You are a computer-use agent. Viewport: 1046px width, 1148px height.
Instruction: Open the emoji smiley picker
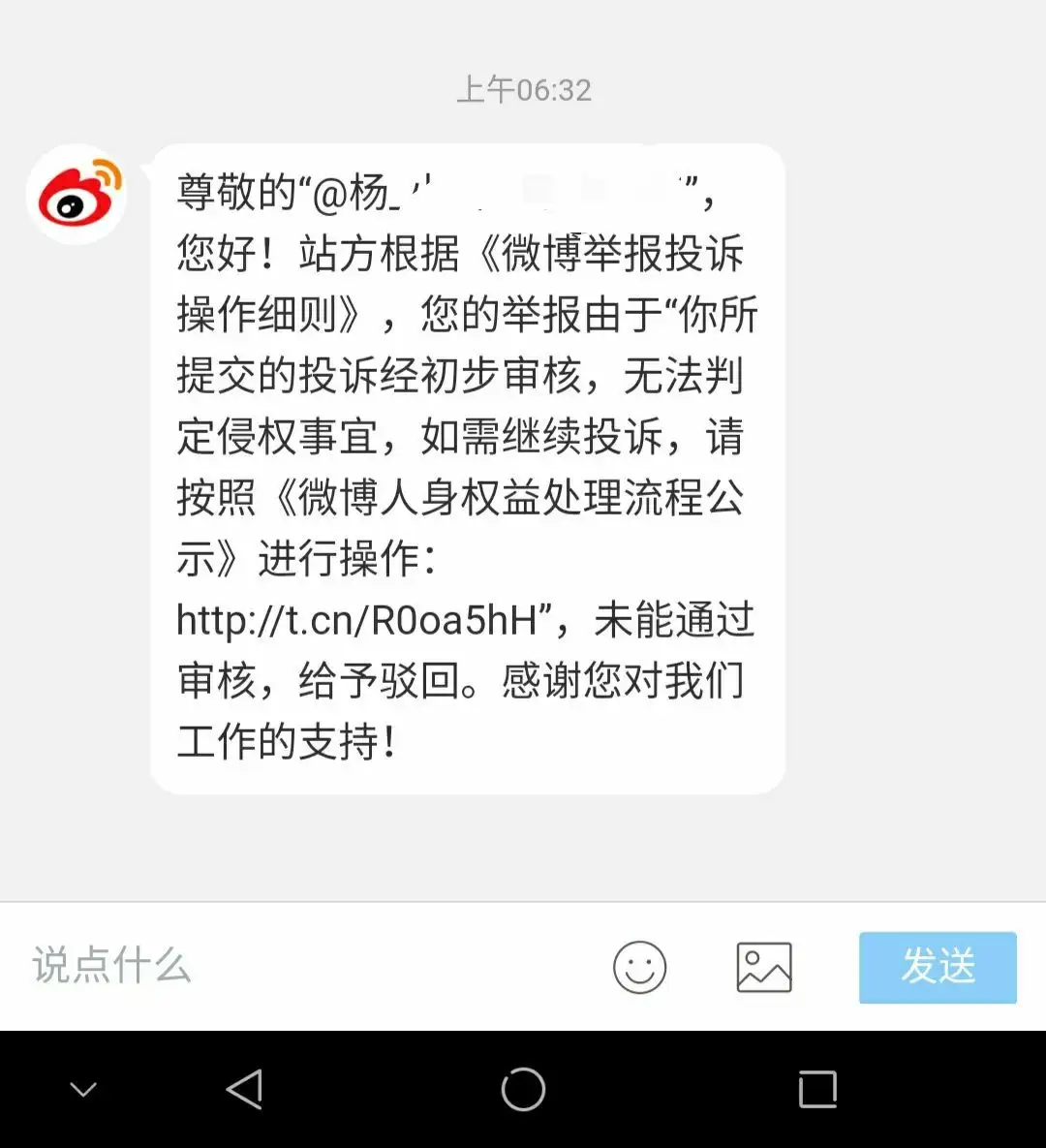pyautogui.click(x=639, y=967)
